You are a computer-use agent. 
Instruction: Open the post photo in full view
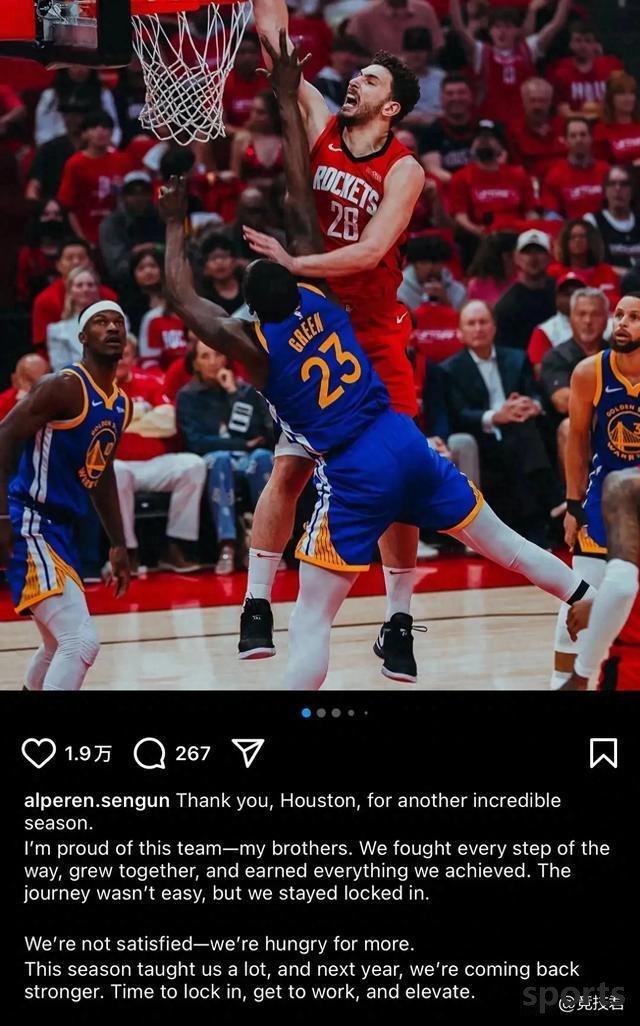[x=320, y=345]
